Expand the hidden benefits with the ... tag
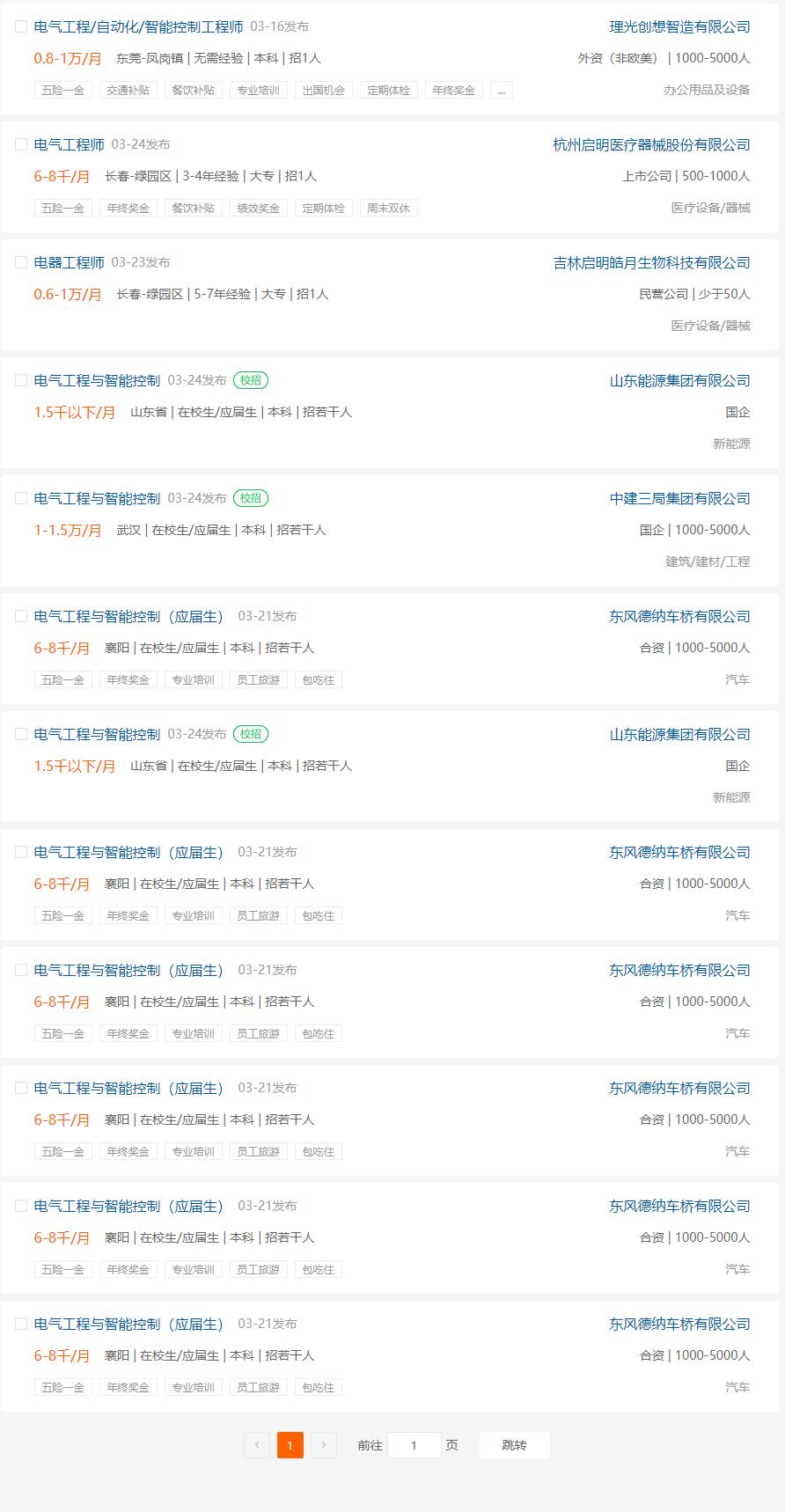This screenshot has height=1512, width=785. pos(501,89)
